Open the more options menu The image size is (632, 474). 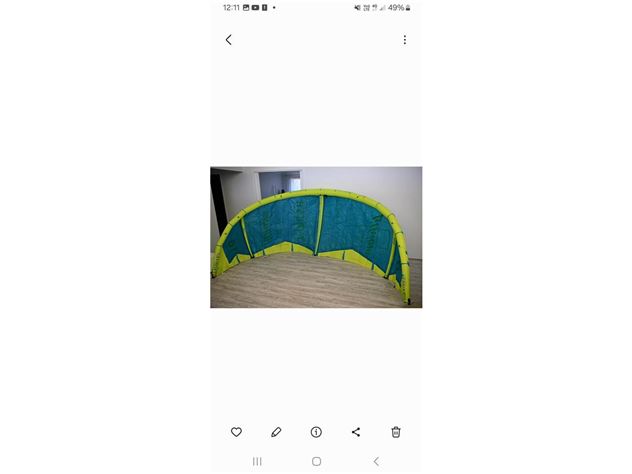click(x=404, y=40)
